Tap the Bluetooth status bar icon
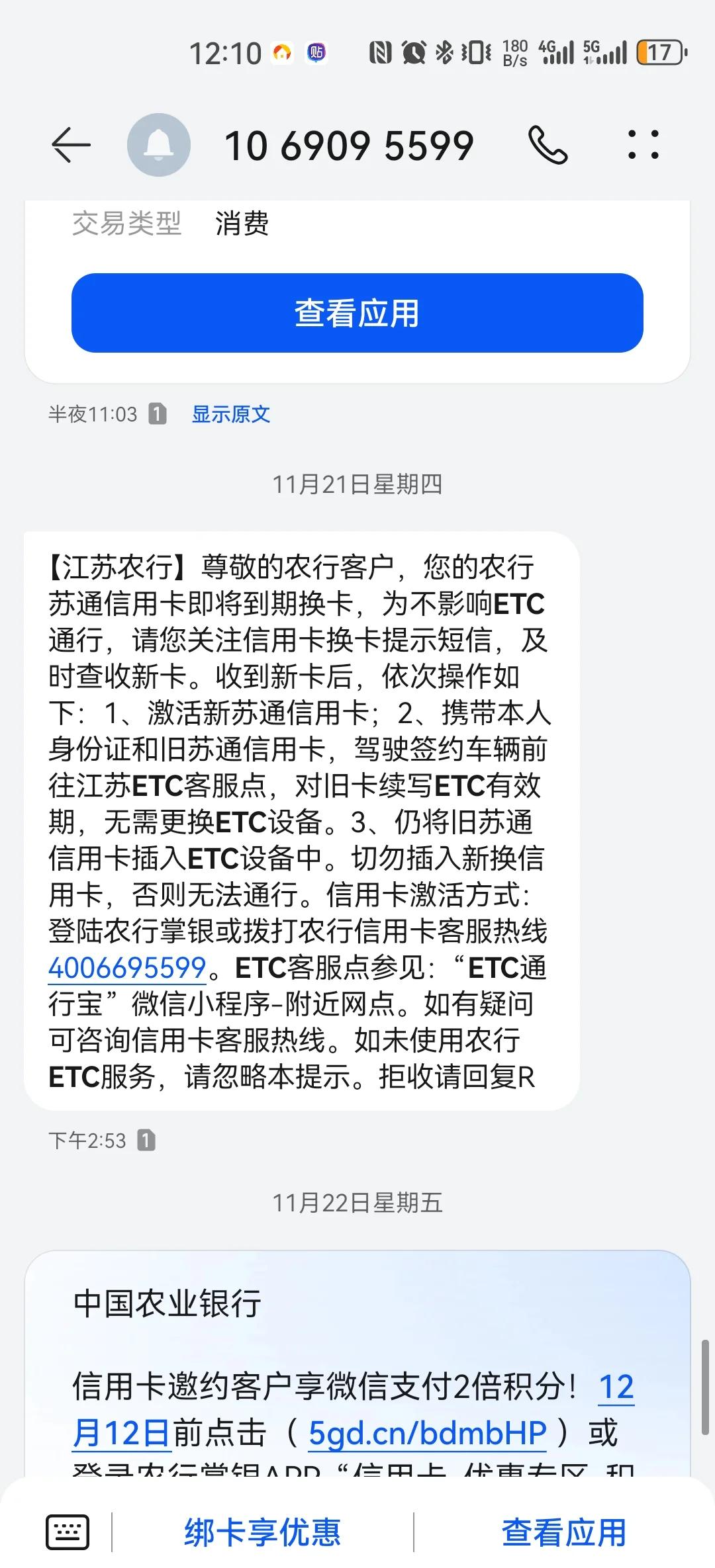This screenshot has width=715, height=1568. tap(445, 53)
